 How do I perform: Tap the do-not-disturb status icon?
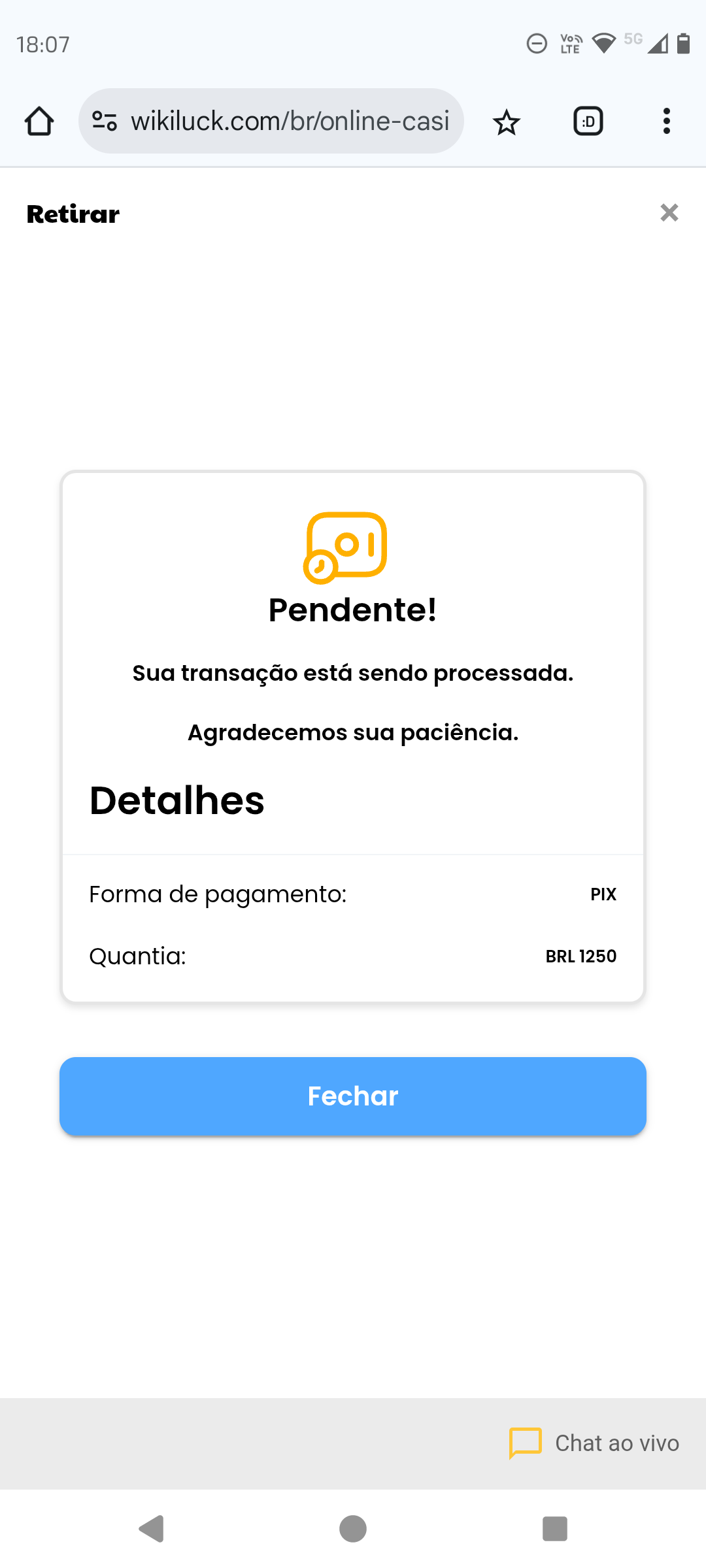tap(536, 43)
